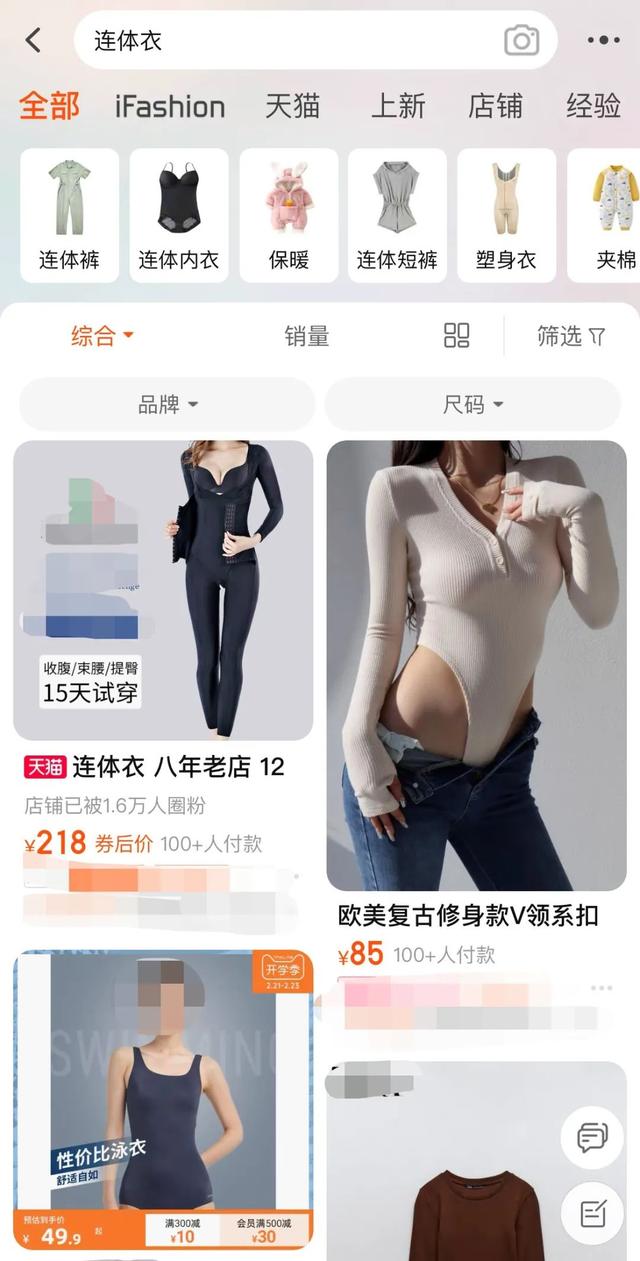The image size is (640, 1261).
Task: Expand the 综合 sort dropdown
Action: coord(102,336)
